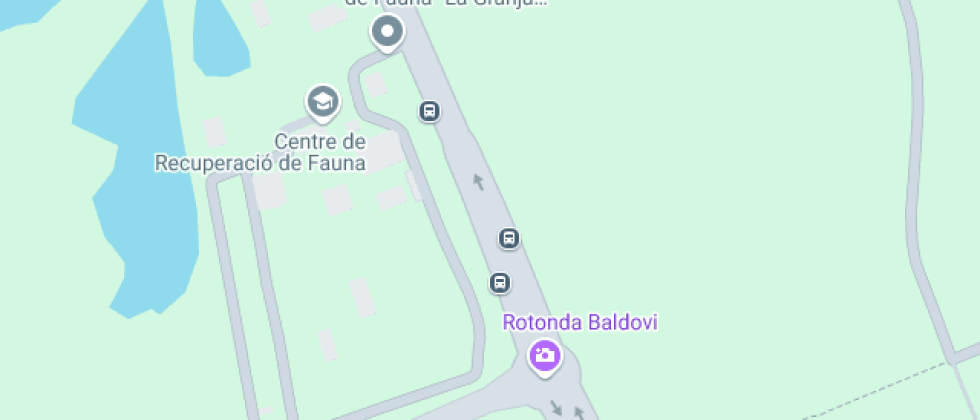Open the bus stop closest to Rotonda Baldovi
980x420 pixels.
pyautogui.click(x=500, y=283)
